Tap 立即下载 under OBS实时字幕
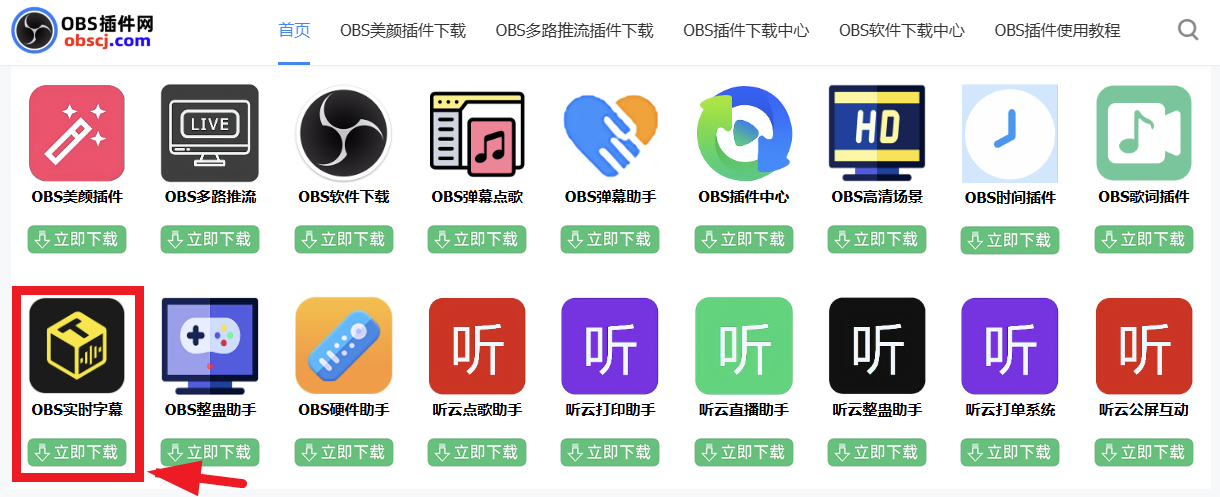1220x497 pixels. click(77, 452)
